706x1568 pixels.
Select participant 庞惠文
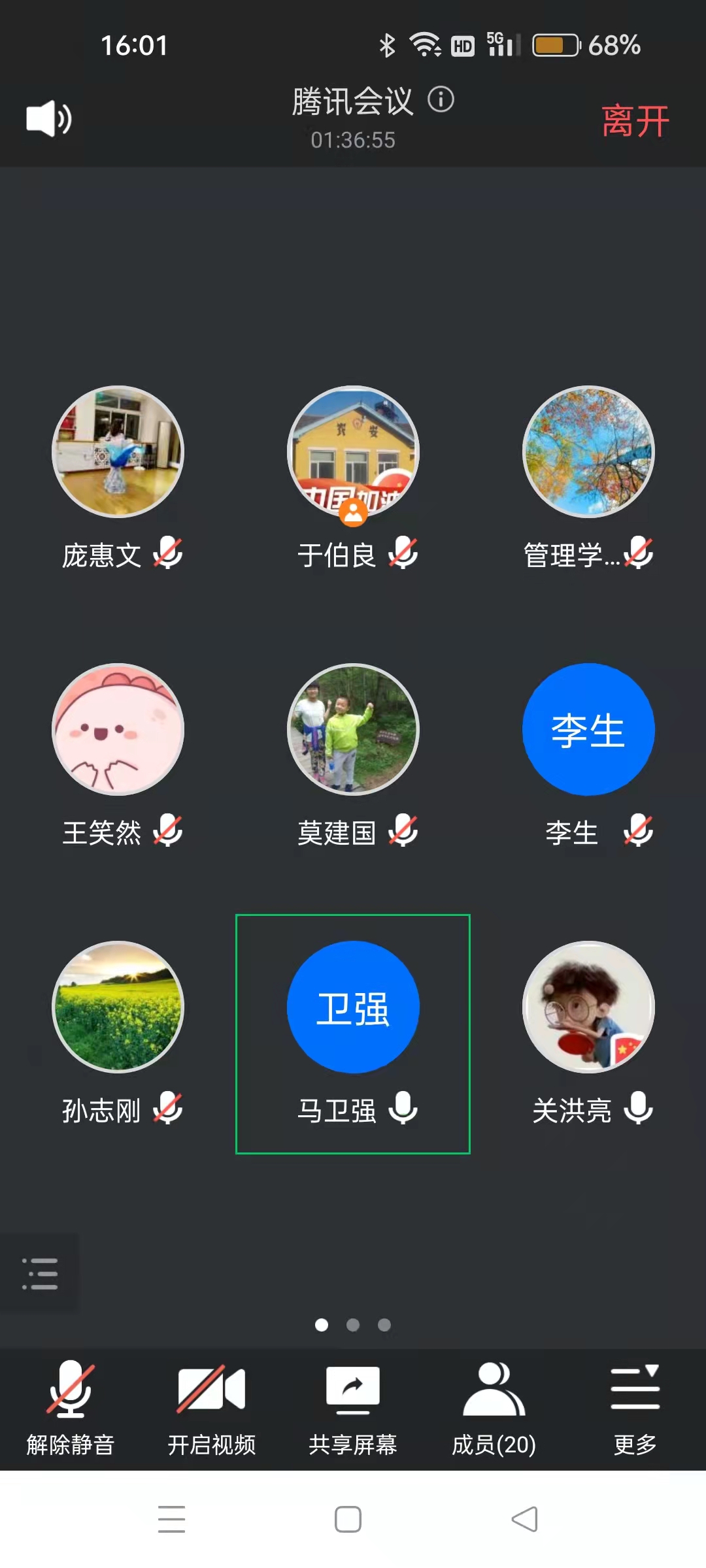click(x=118, y=452)
